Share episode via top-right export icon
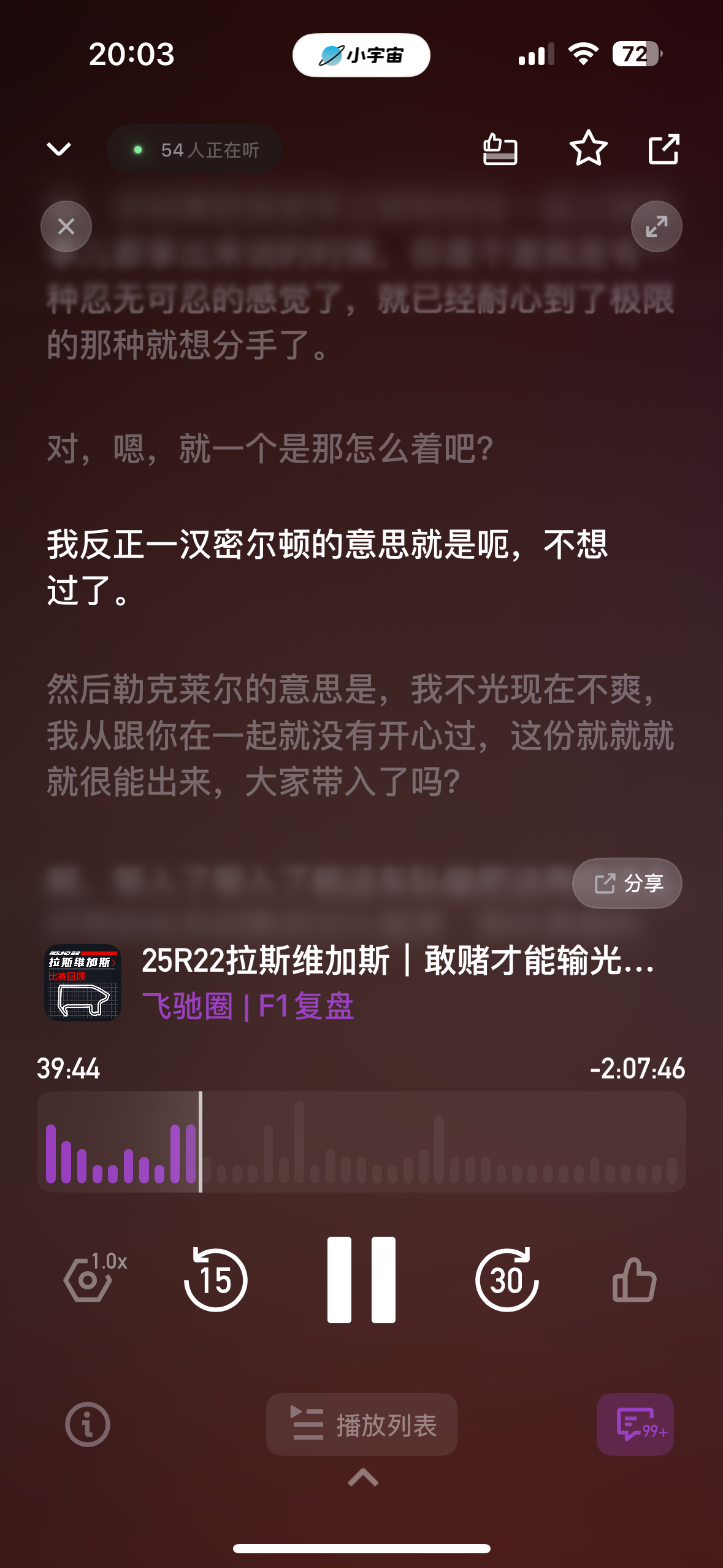This screenshot has height=1568, width=723. click(x=664, y=149)
